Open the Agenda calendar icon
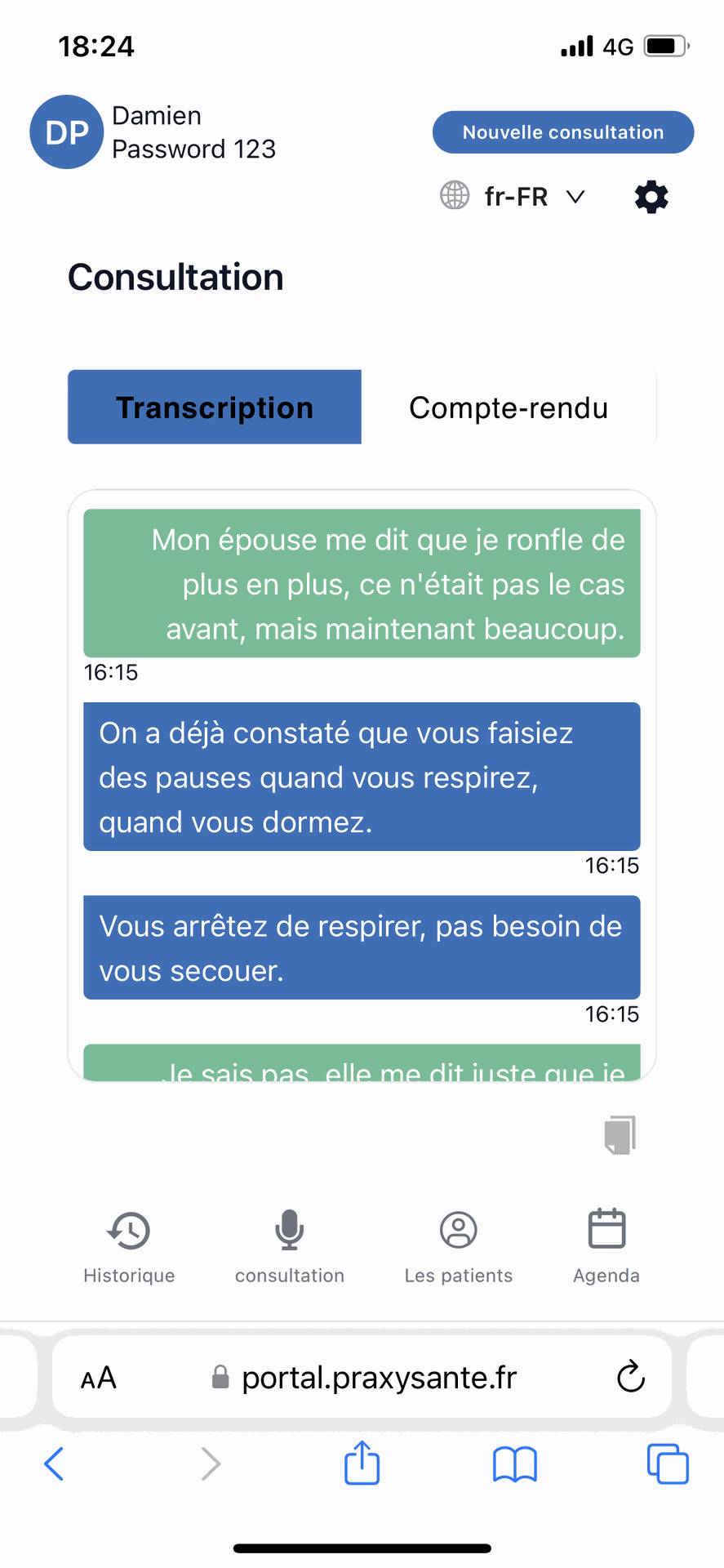Viewport: 724px width, 1568px height. (x=606, y=1228)
